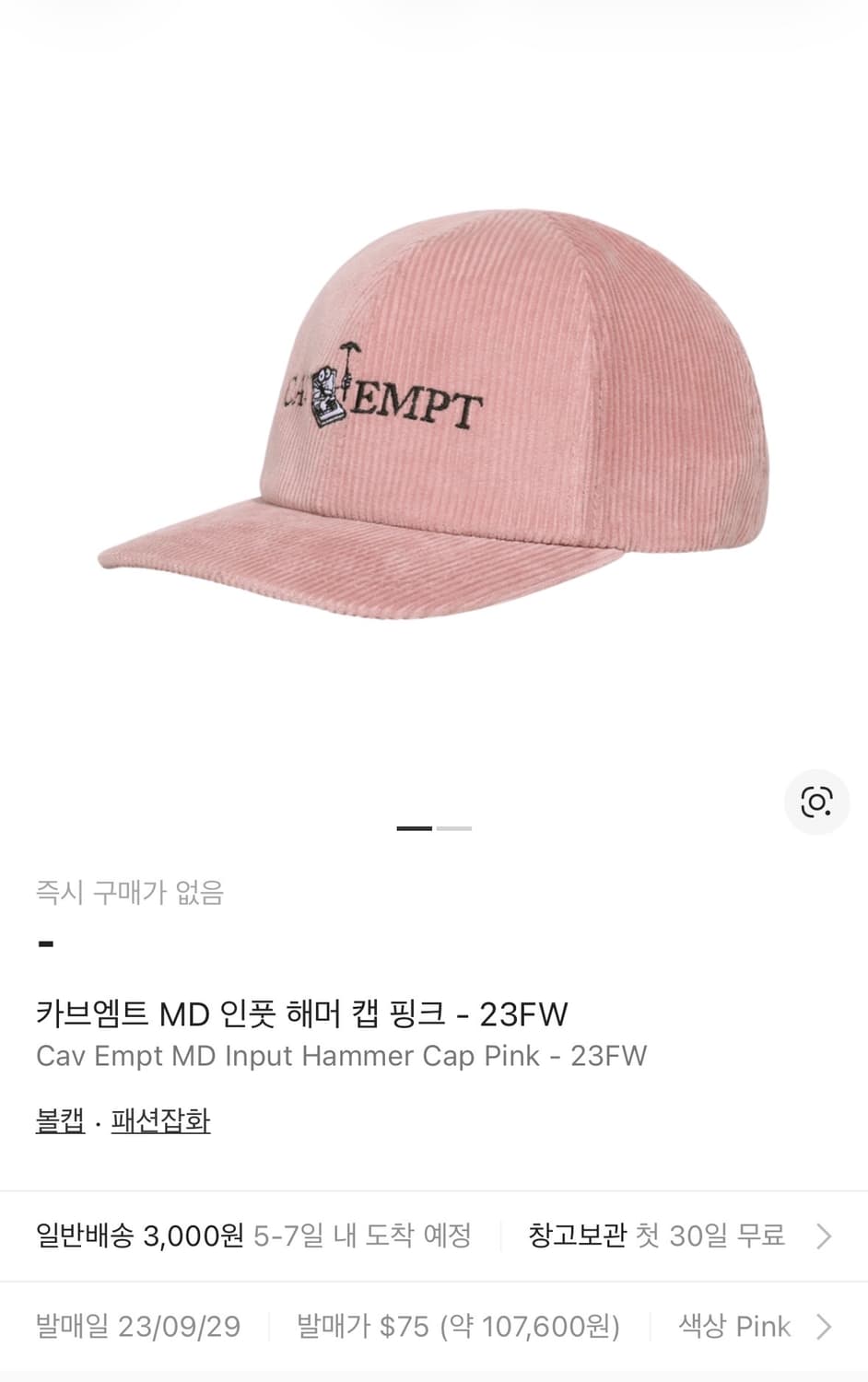
Task: Open the 패션잡화 category link
Action: pyautogui.click(x=161, y=1122)
